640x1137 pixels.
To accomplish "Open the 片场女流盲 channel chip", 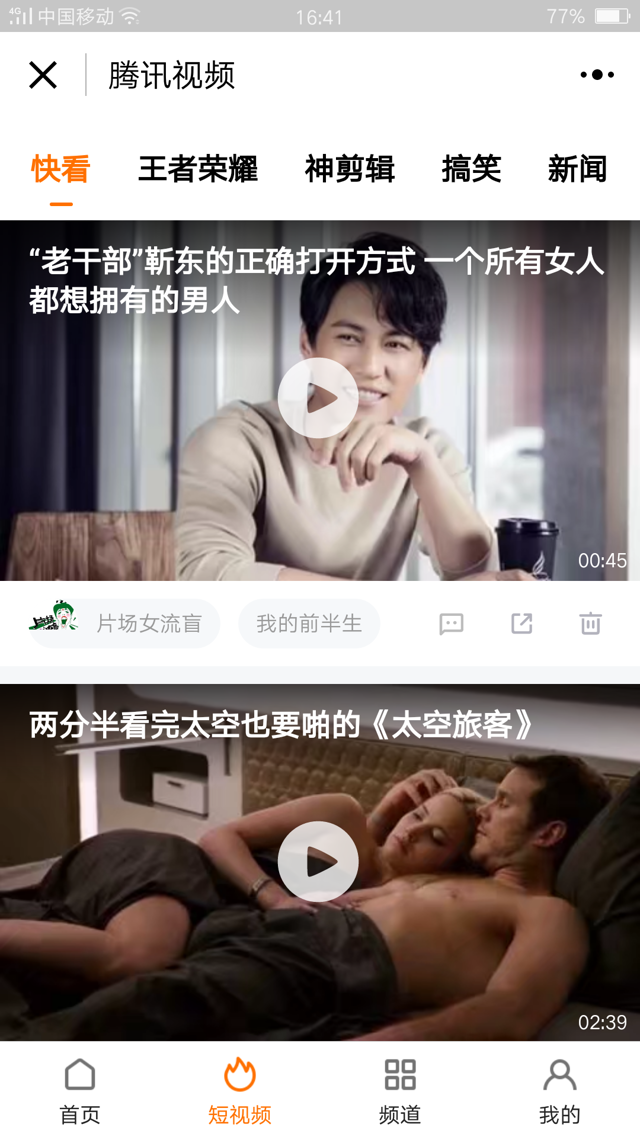I will pos(124,624).
